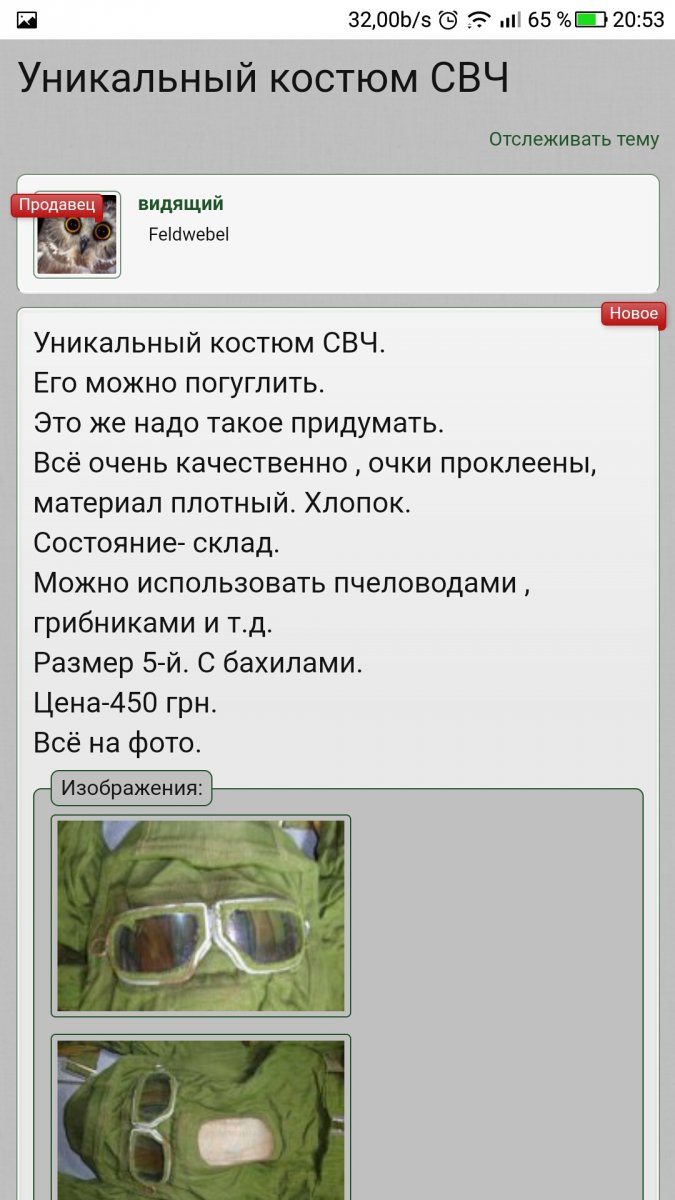Open the first image with goggles front view
This screenshot has height=1200, width=675.
201,916
